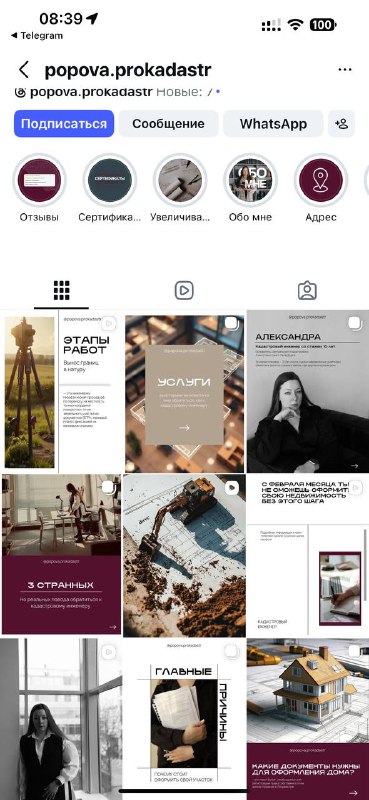
Task: Switch to the posts grid tab
Action: (x=61, y=290)
